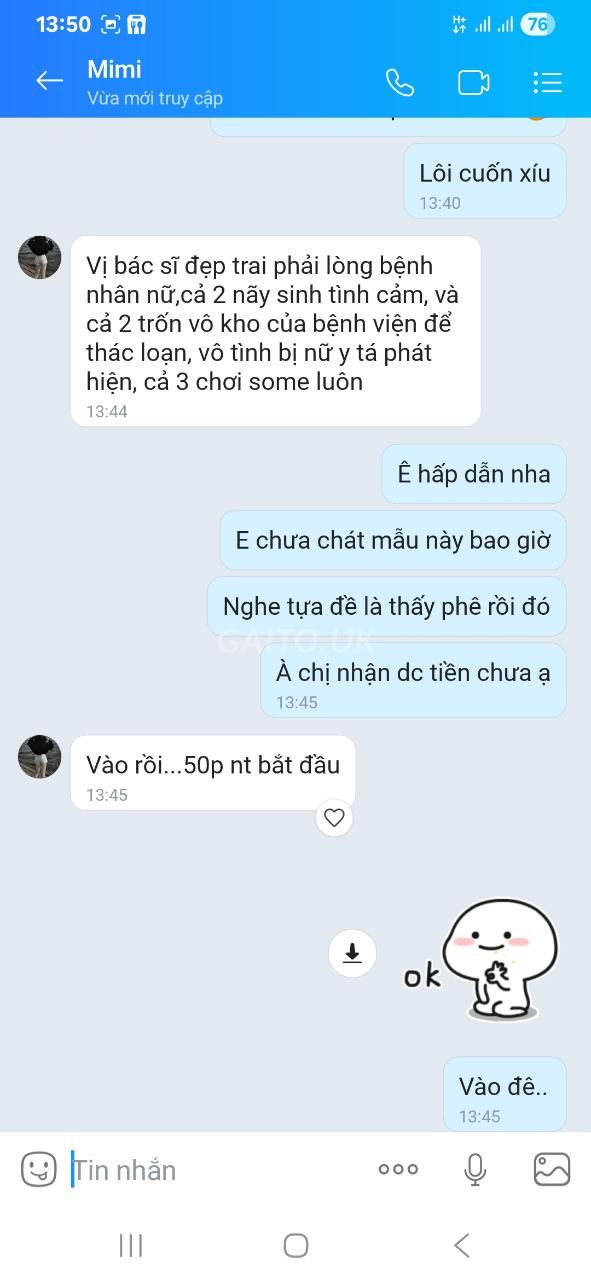
Task: React with heart to the "Vào rồi" message
Action: coord(334,818)
